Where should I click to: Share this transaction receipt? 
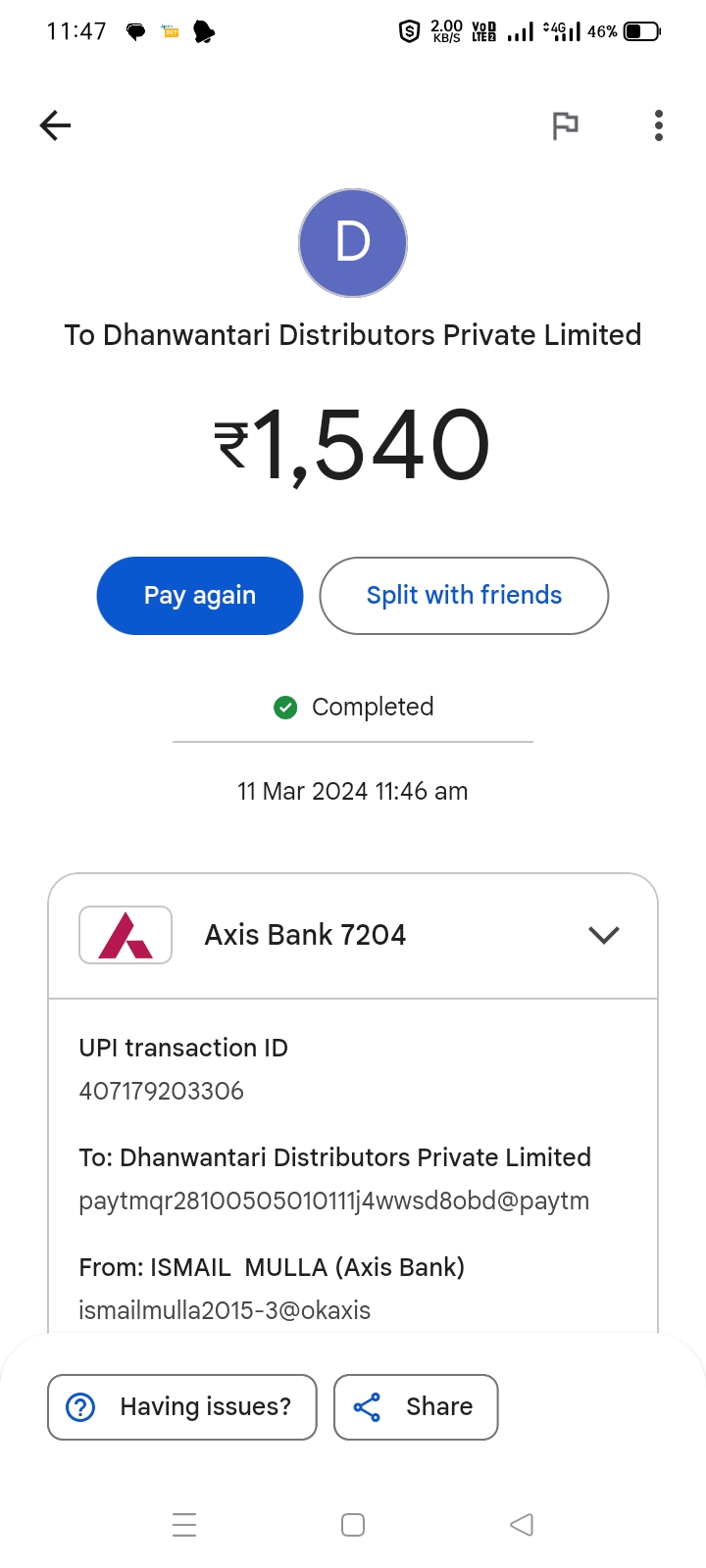(416, 1407)
